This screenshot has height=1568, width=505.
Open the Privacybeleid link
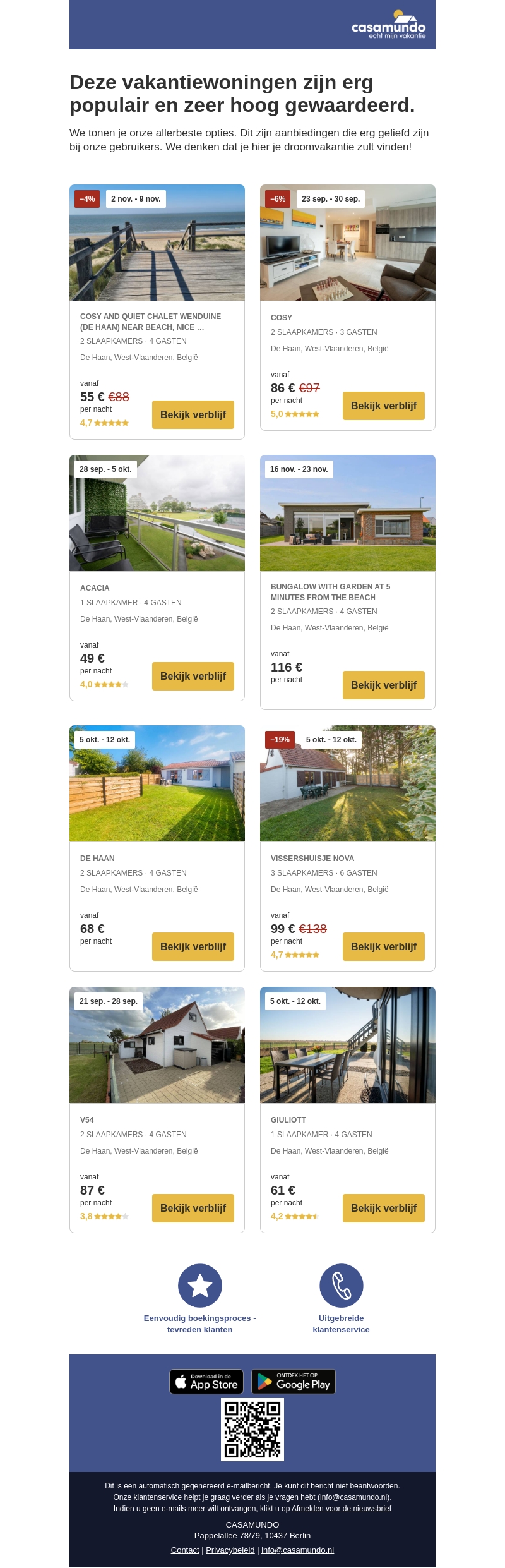230,1550
